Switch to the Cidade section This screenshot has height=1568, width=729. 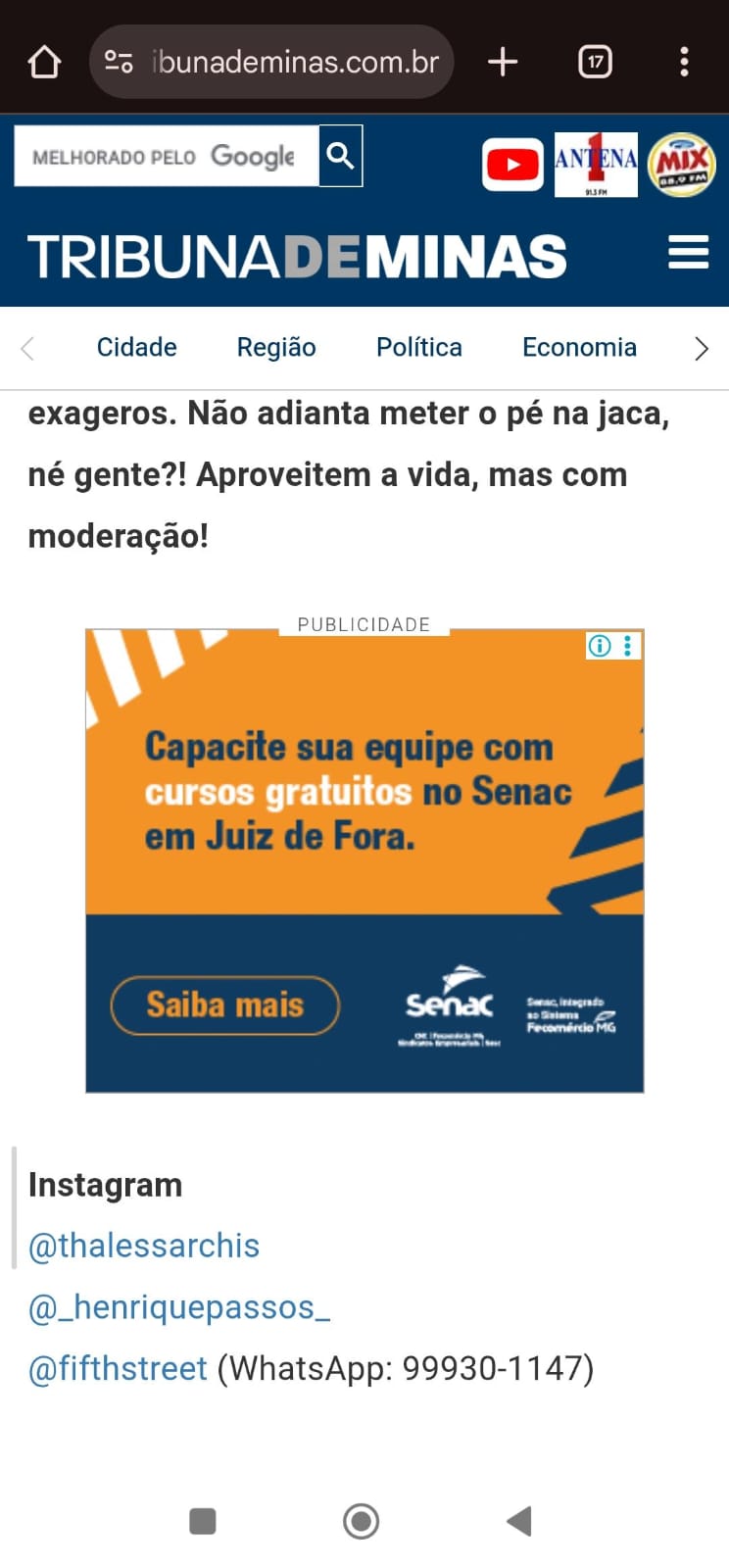point(136,348)
